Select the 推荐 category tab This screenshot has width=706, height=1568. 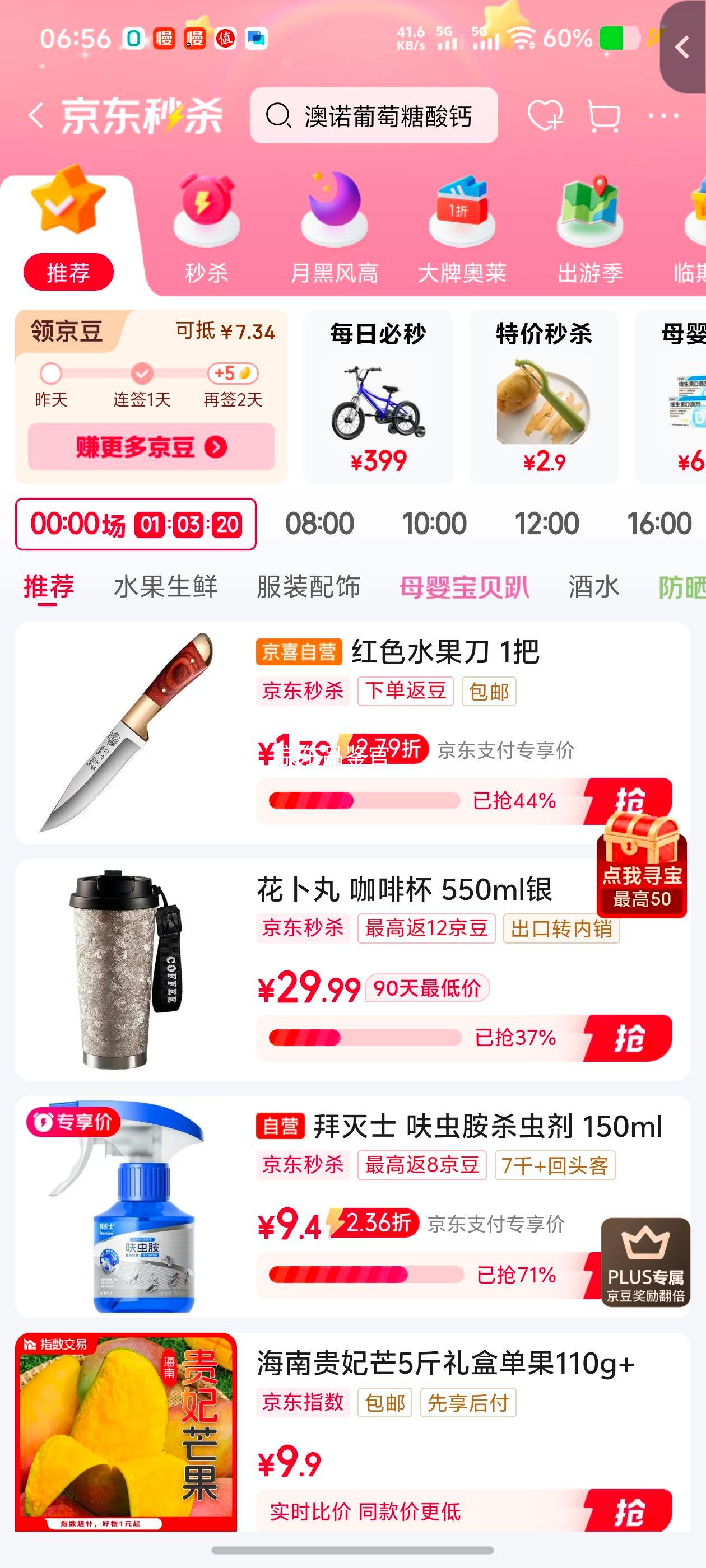point(49,586)
